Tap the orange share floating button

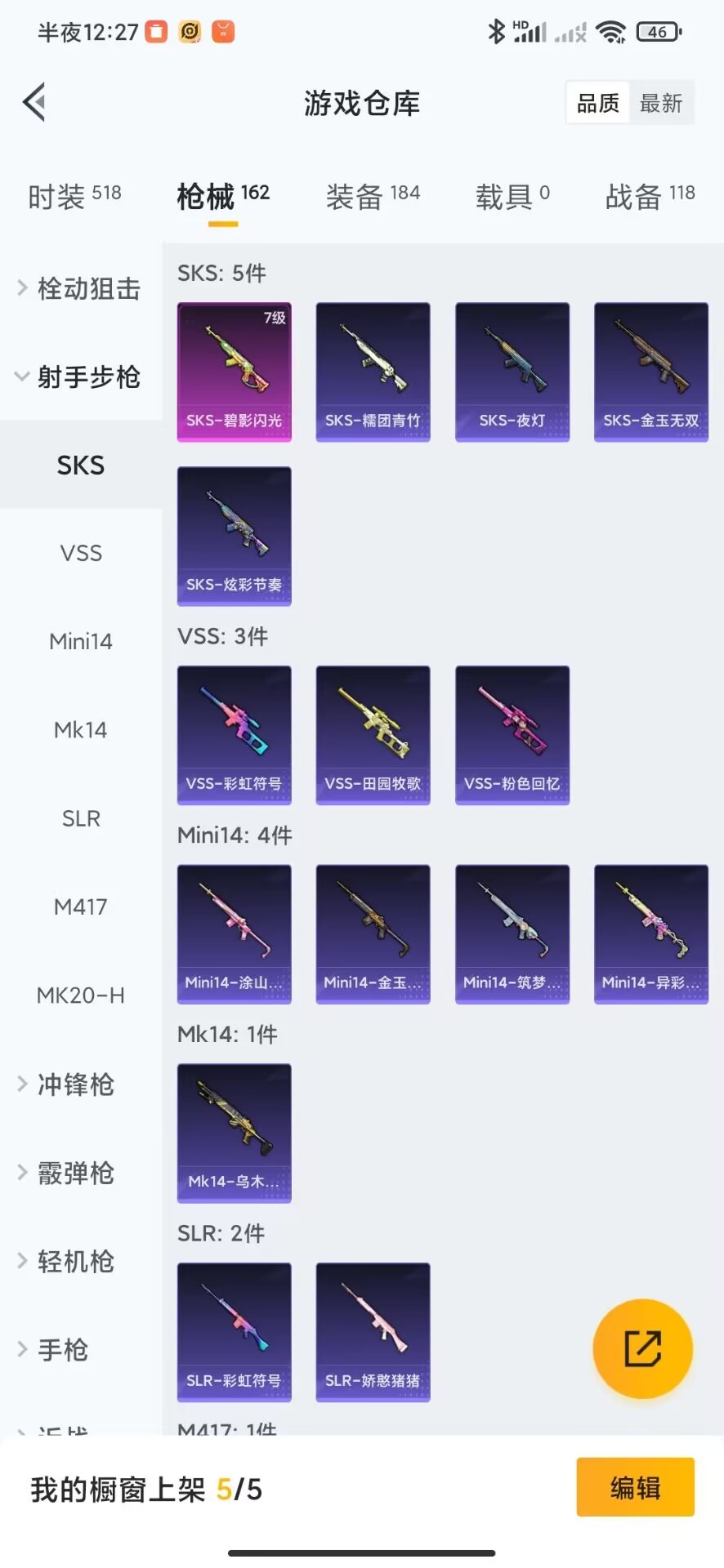click(643, 1348)
